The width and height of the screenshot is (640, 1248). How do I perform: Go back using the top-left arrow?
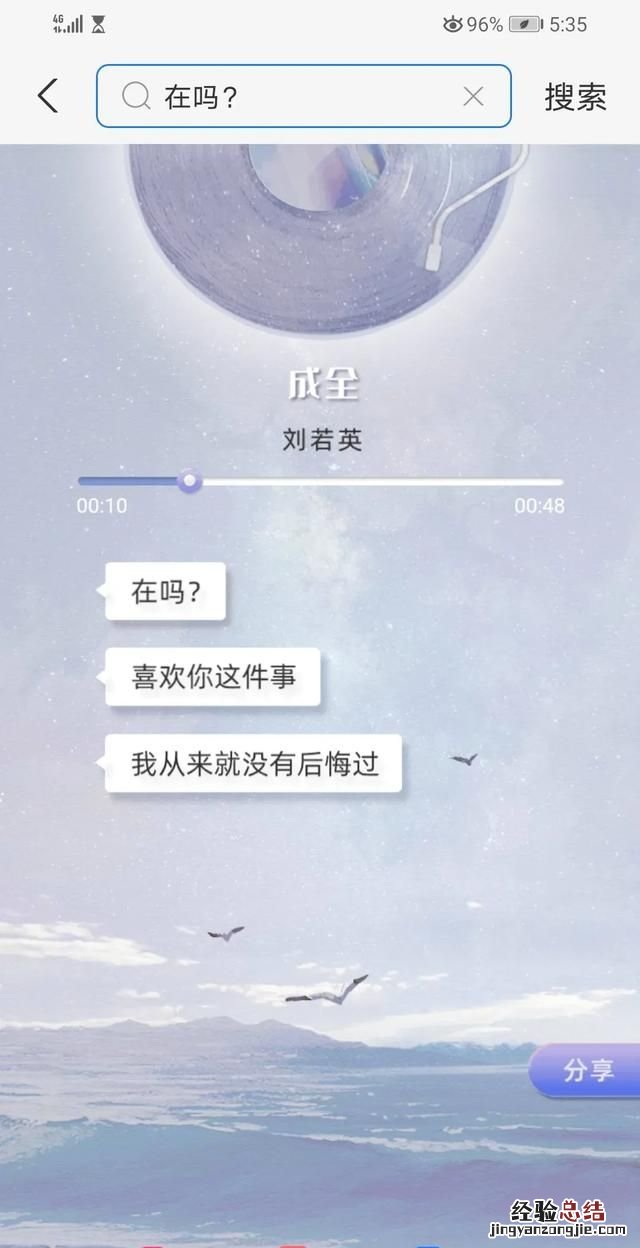(47, 96)
